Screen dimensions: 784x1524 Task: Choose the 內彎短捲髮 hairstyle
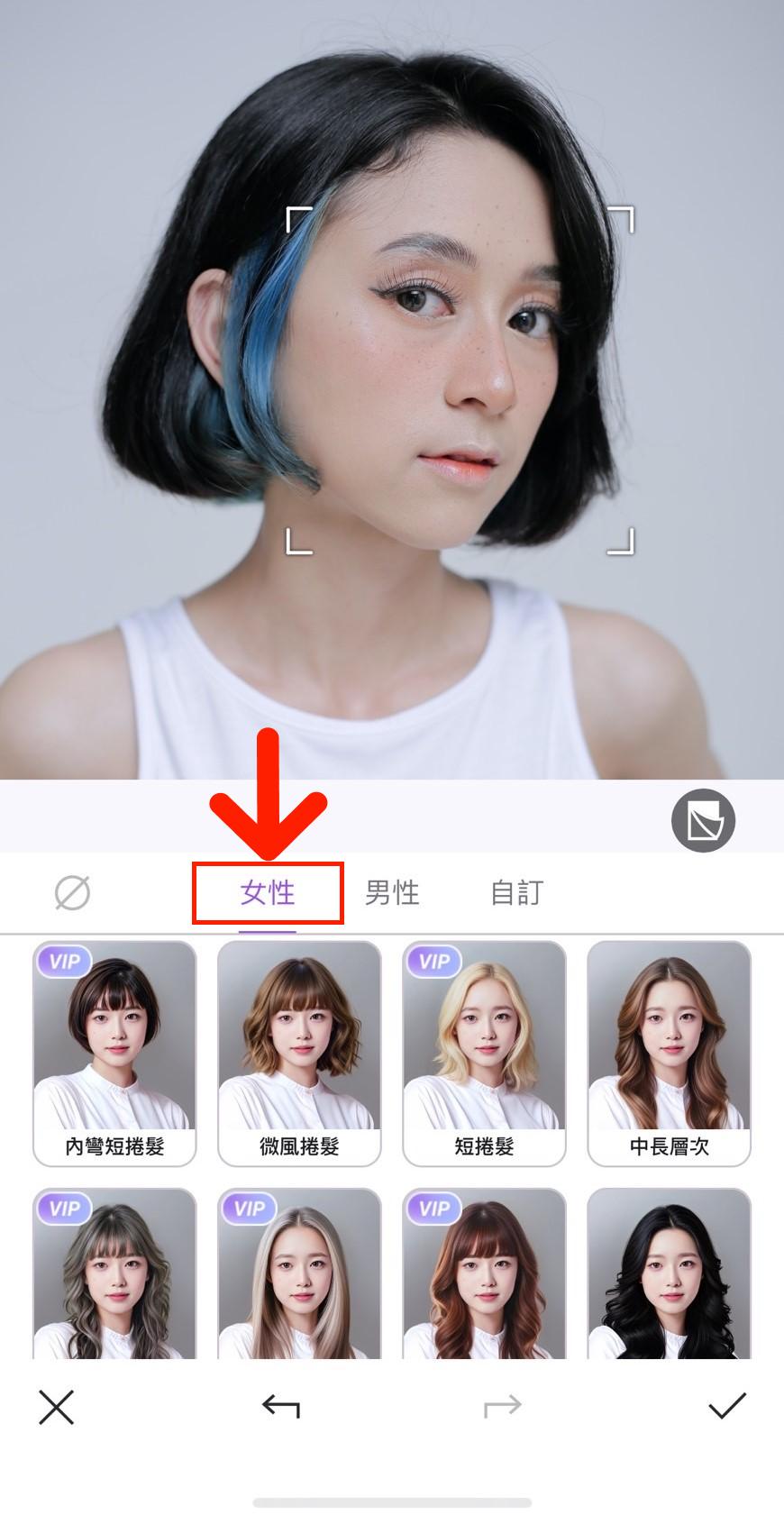(114, 1053)
